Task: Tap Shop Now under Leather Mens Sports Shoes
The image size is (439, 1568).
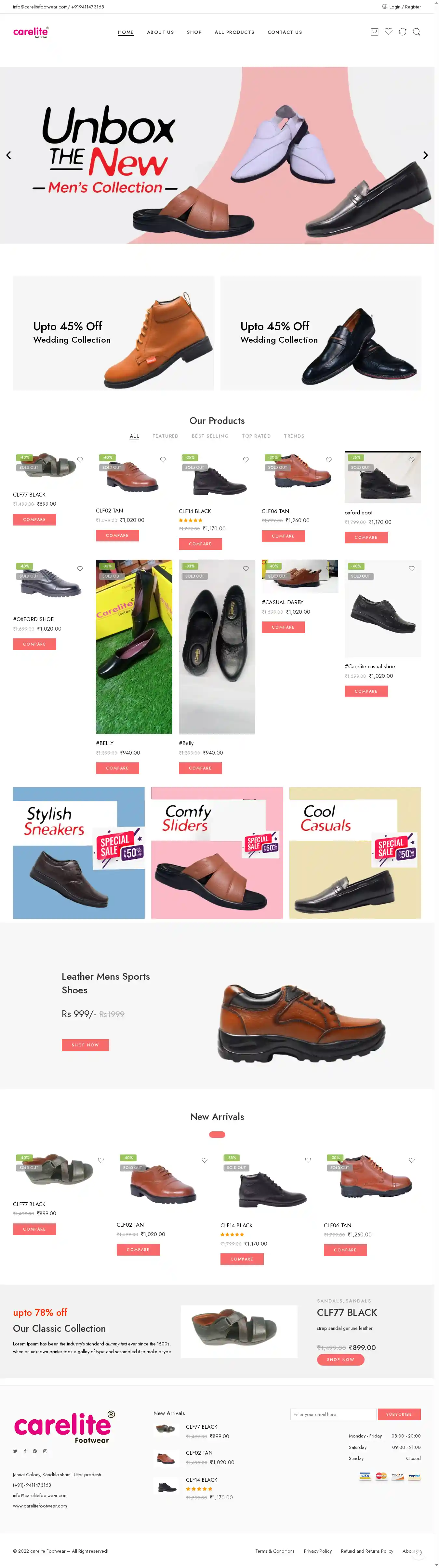Action: coord(85,1044)
